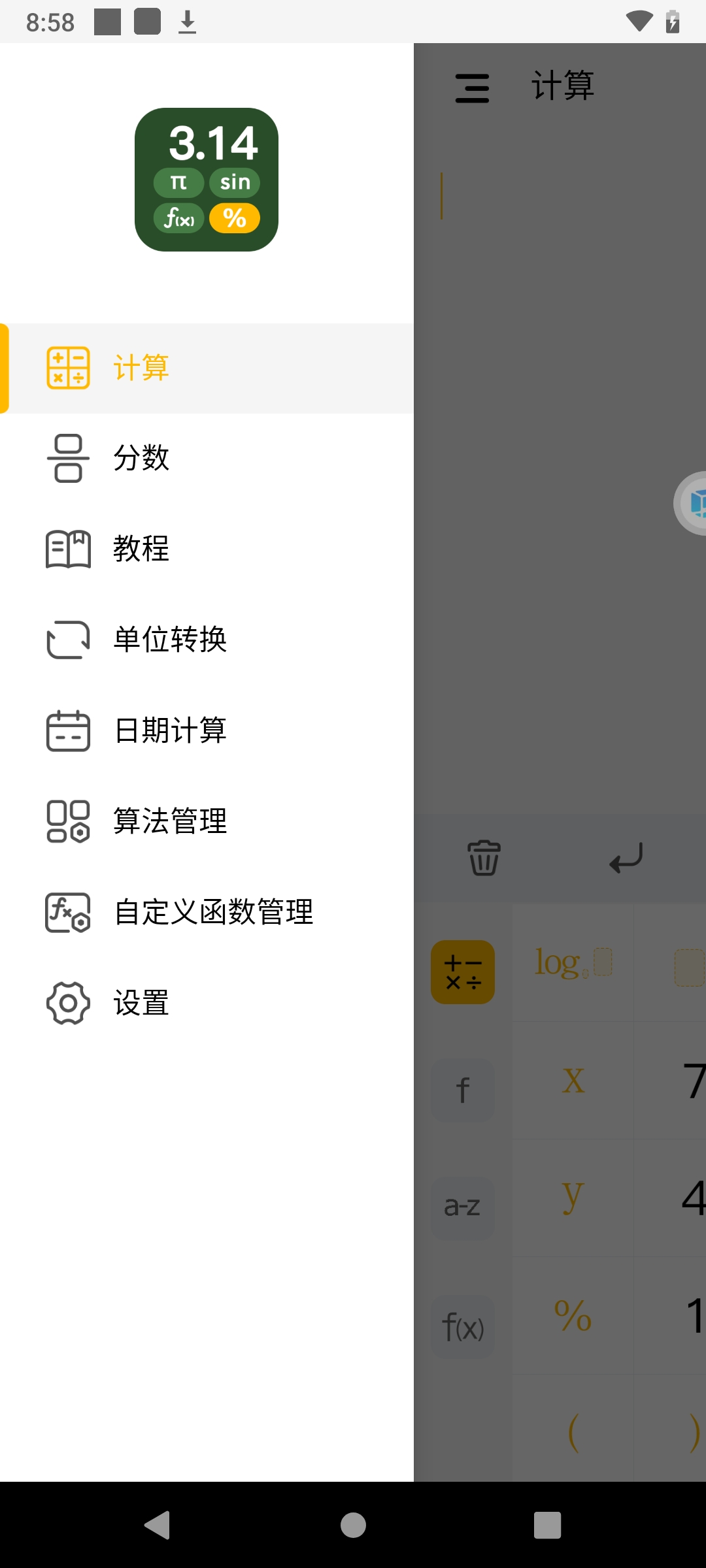Select 计算 in the drawer menu
This screenshot has width=706, height=1568.
(x=141, y=368)
